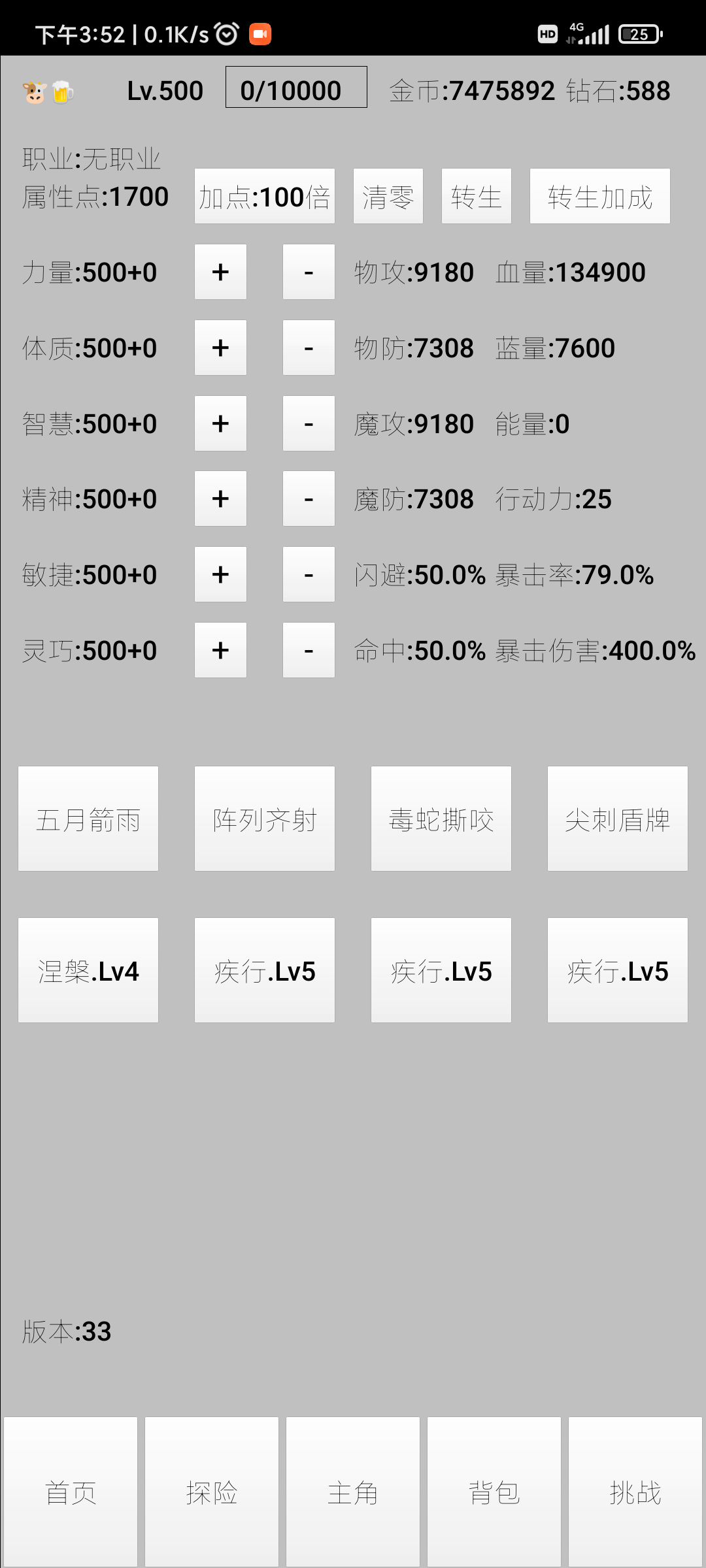Go to the 首页 home tab
This screenshot has height=1568, width=706.
pos(71,1492)
